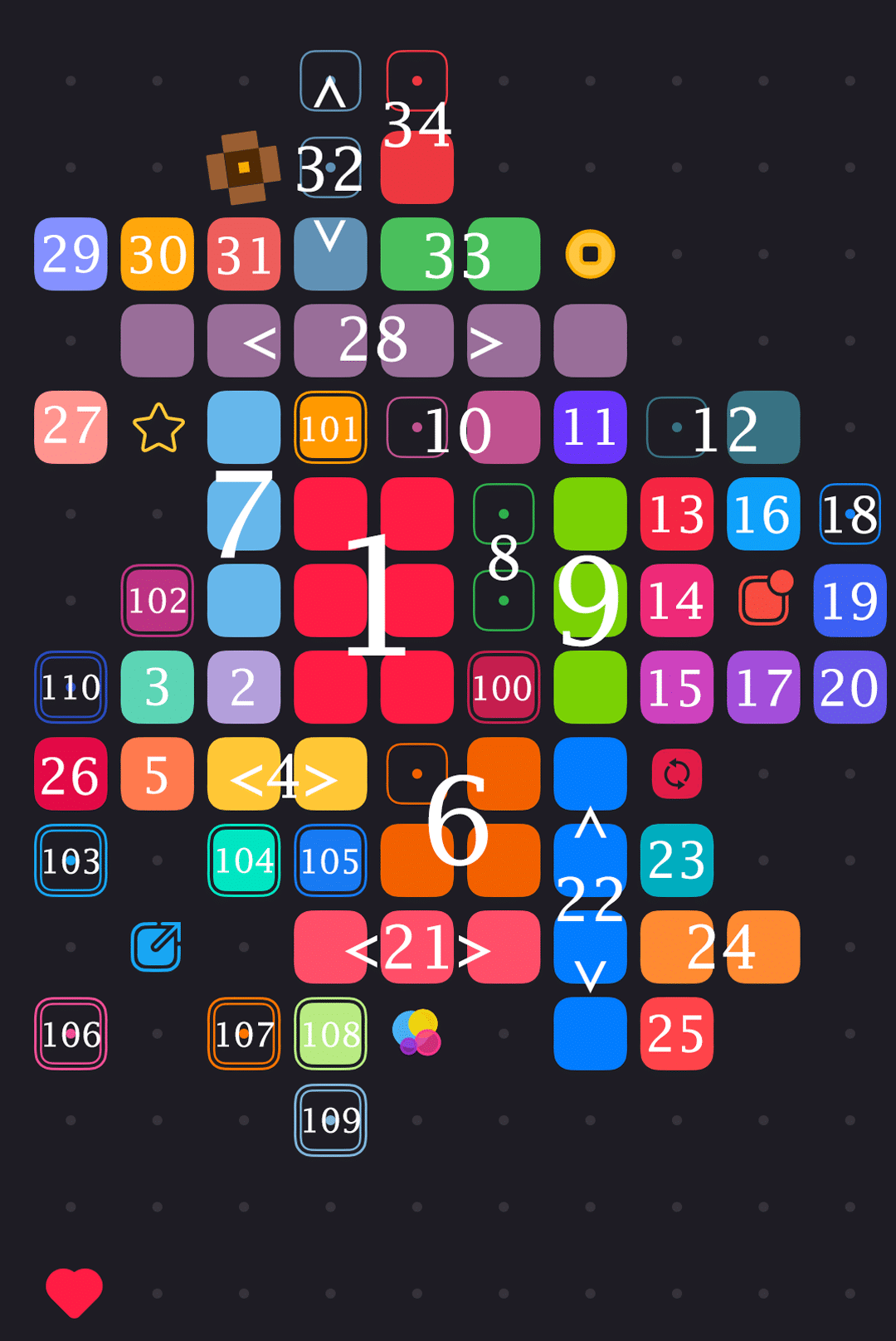
Task: Open the red square notification-dot icon
Action: click(764, 600)
